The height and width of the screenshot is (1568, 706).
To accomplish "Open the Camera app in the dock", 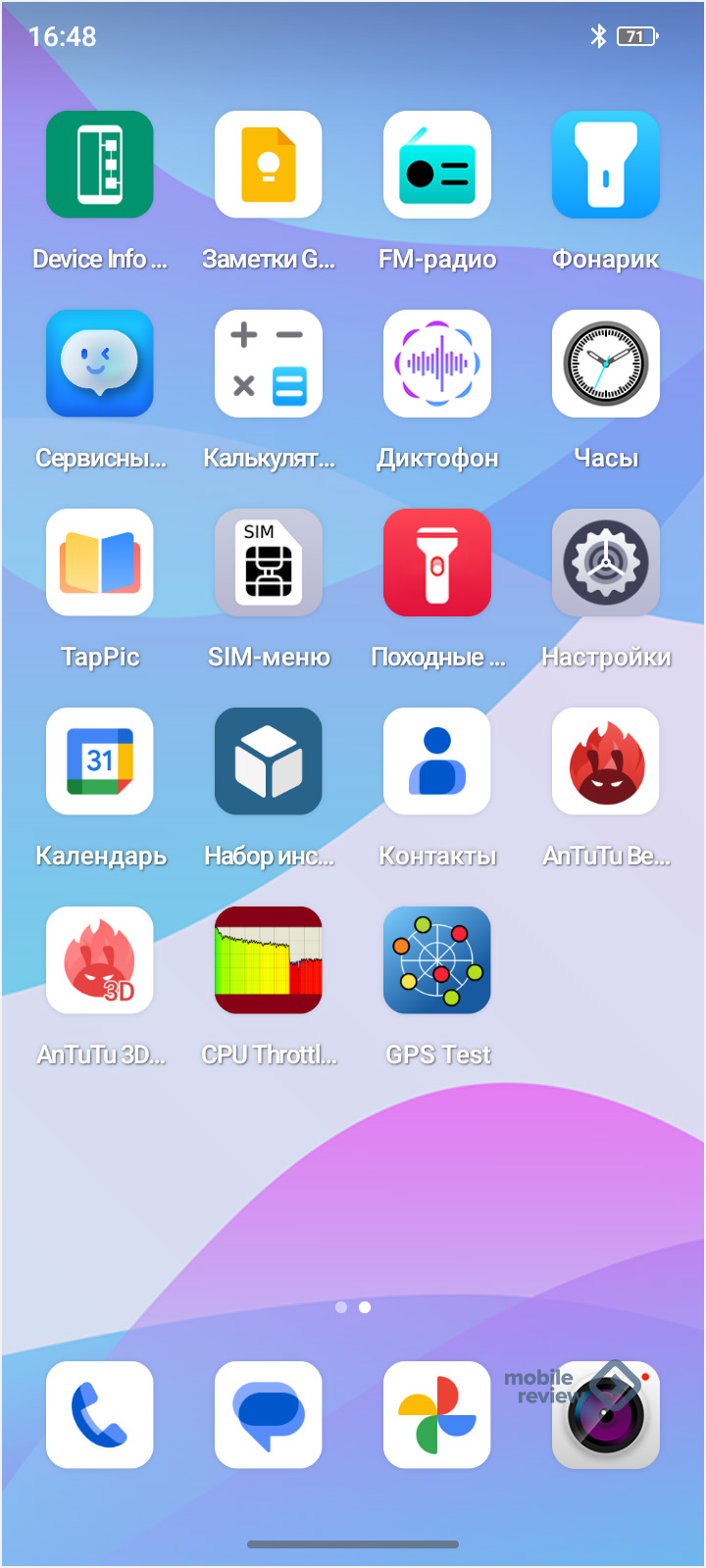I will tap(606, 1415).
